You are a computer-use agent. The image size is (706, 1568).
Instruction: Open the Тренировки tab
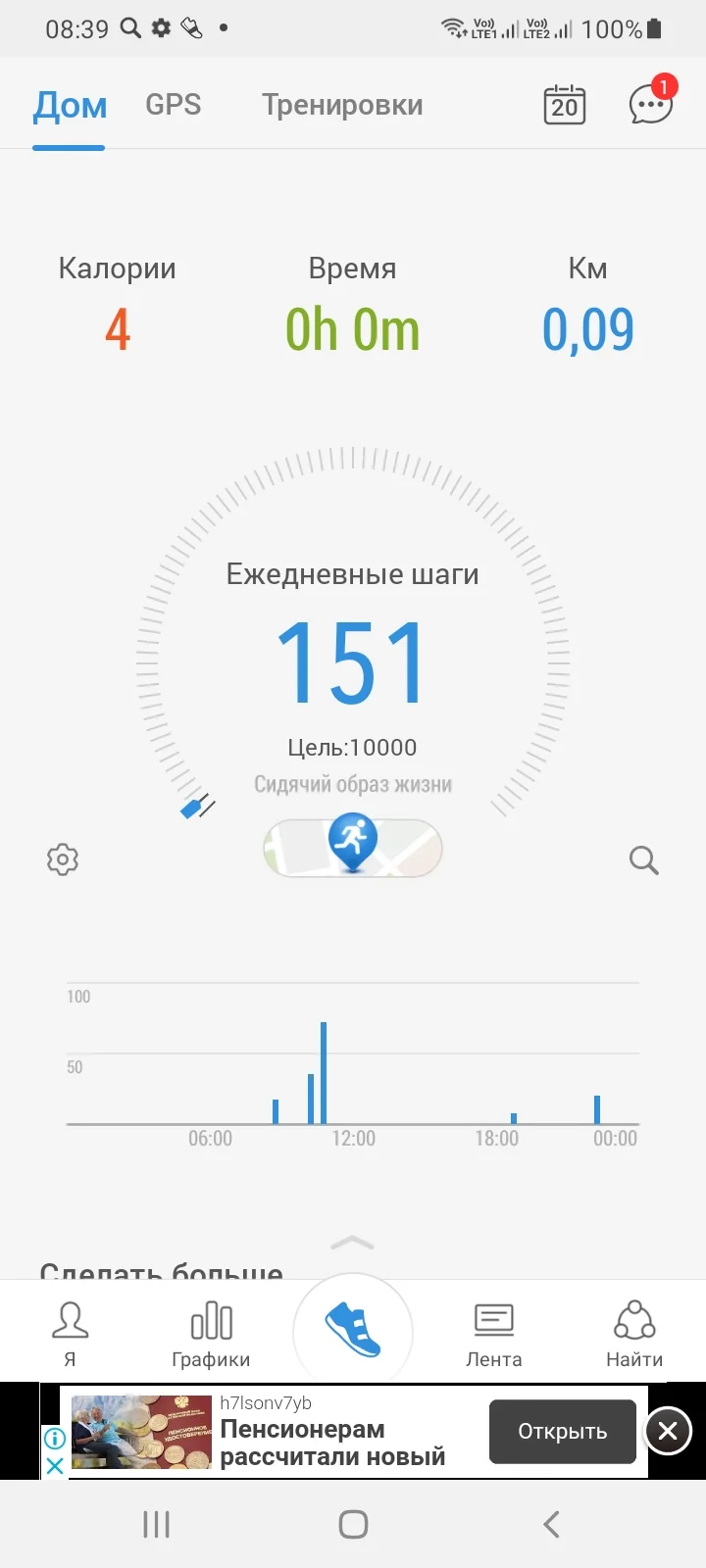tap(342, 105)
